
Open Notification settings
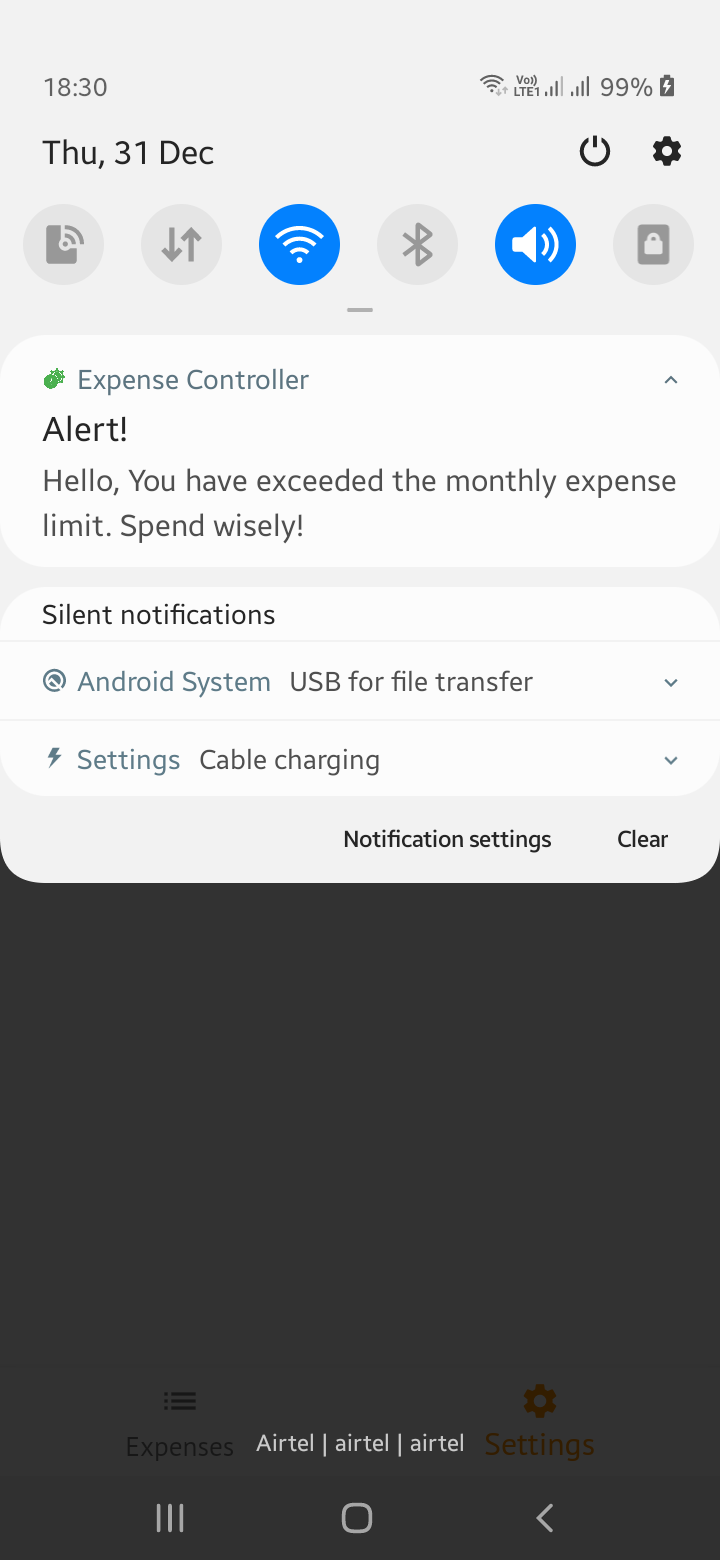(x=446, y=839)
